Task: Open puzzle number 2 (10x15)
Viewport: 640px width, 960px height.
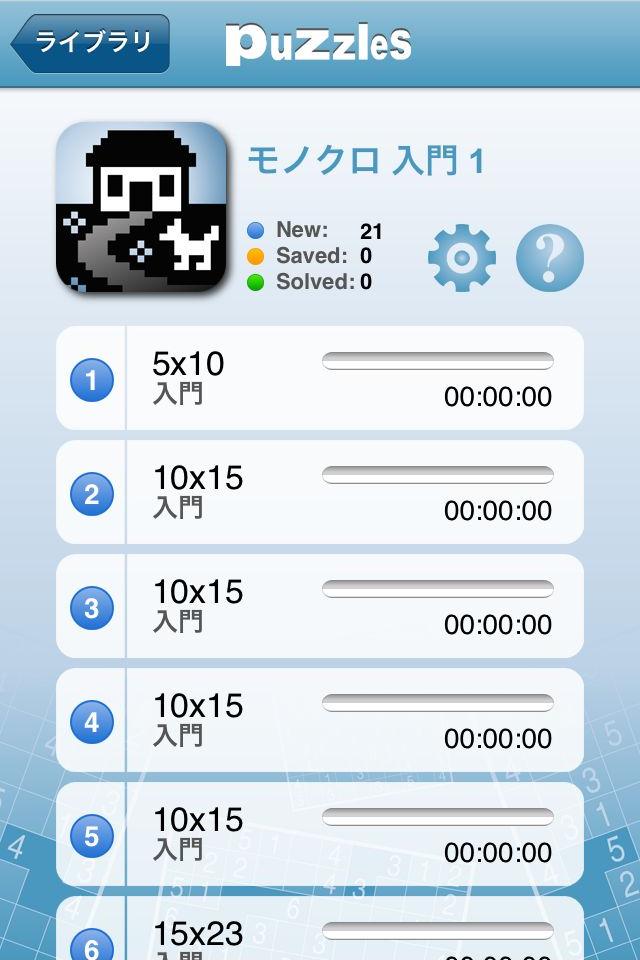Action: pos(320,493)
